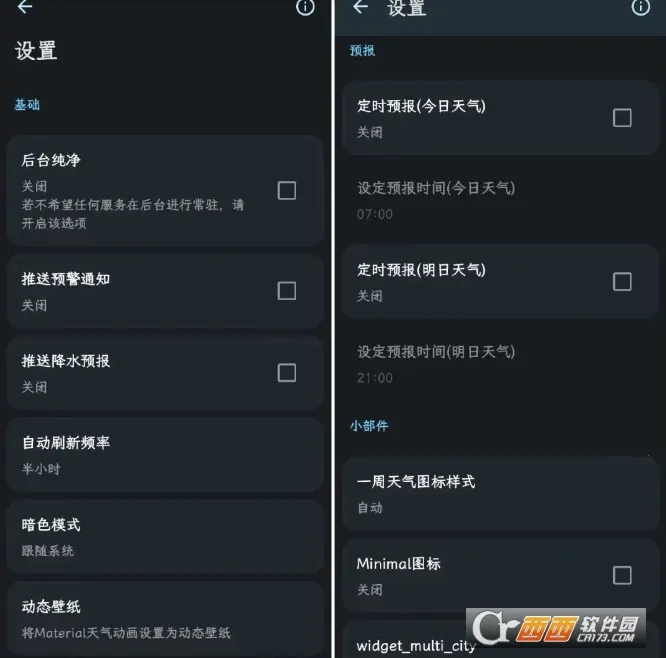This screenshot has height=658, width=666.
Task: Enable 定时预报(今日天气) checkbox
Action: pos(622,118)
